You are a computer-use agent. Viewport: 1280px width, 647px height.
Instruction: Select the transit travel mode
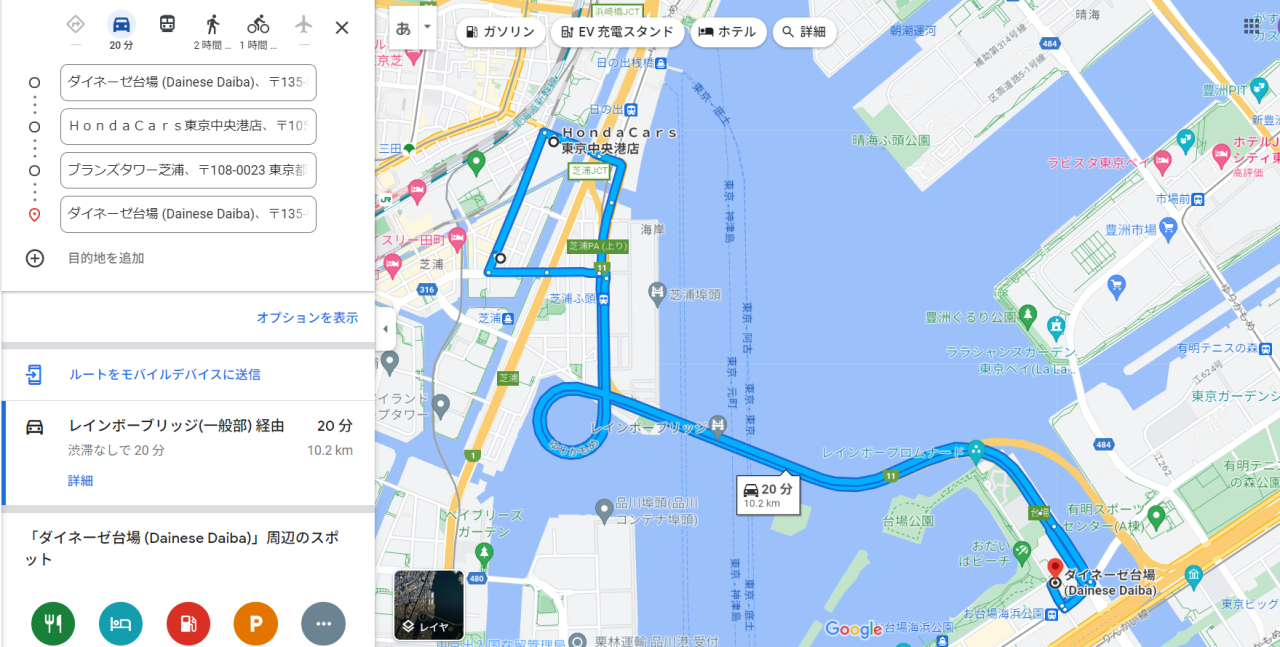pos(167,25)
